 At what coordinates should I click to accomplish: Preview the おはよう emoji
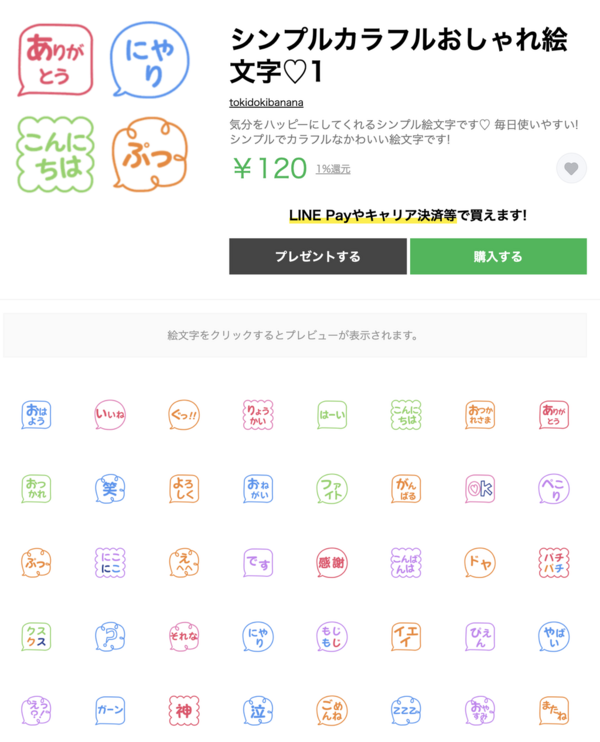click(x=36, y=414)
